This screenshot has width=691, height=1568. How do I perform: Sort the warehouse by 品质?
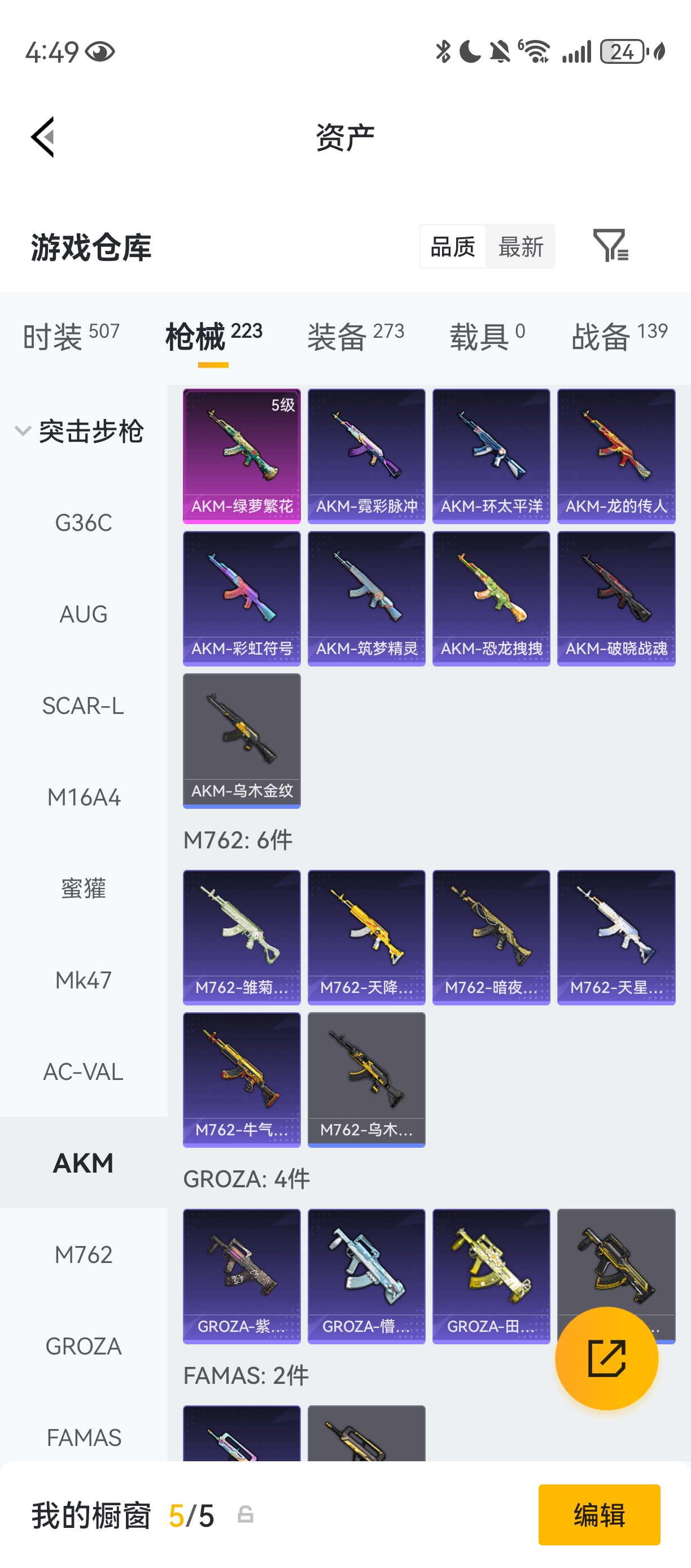click(453, 246)
